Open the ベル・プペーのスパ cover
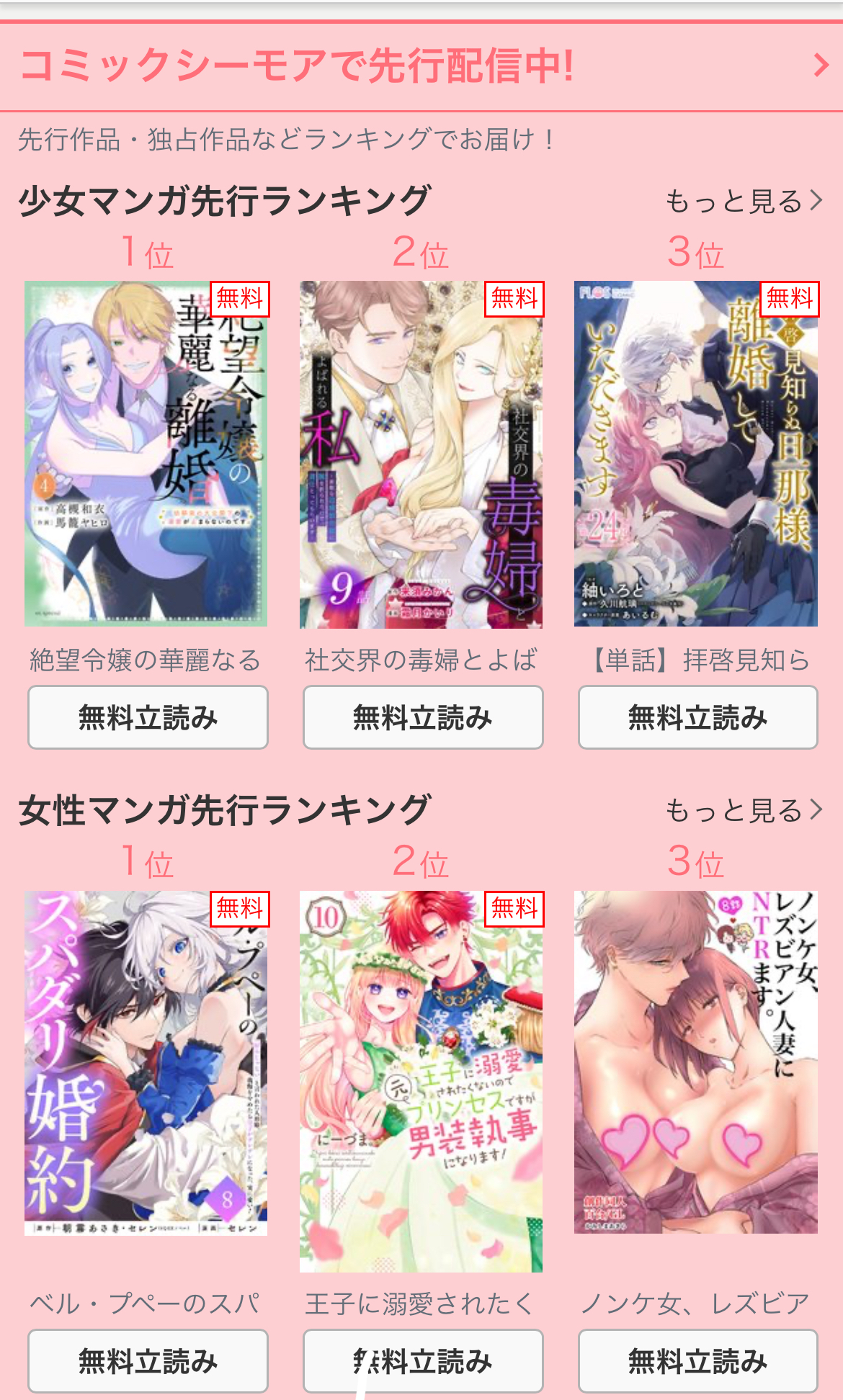Screen dimensions: 843x1400 (x=146, y=1063)
